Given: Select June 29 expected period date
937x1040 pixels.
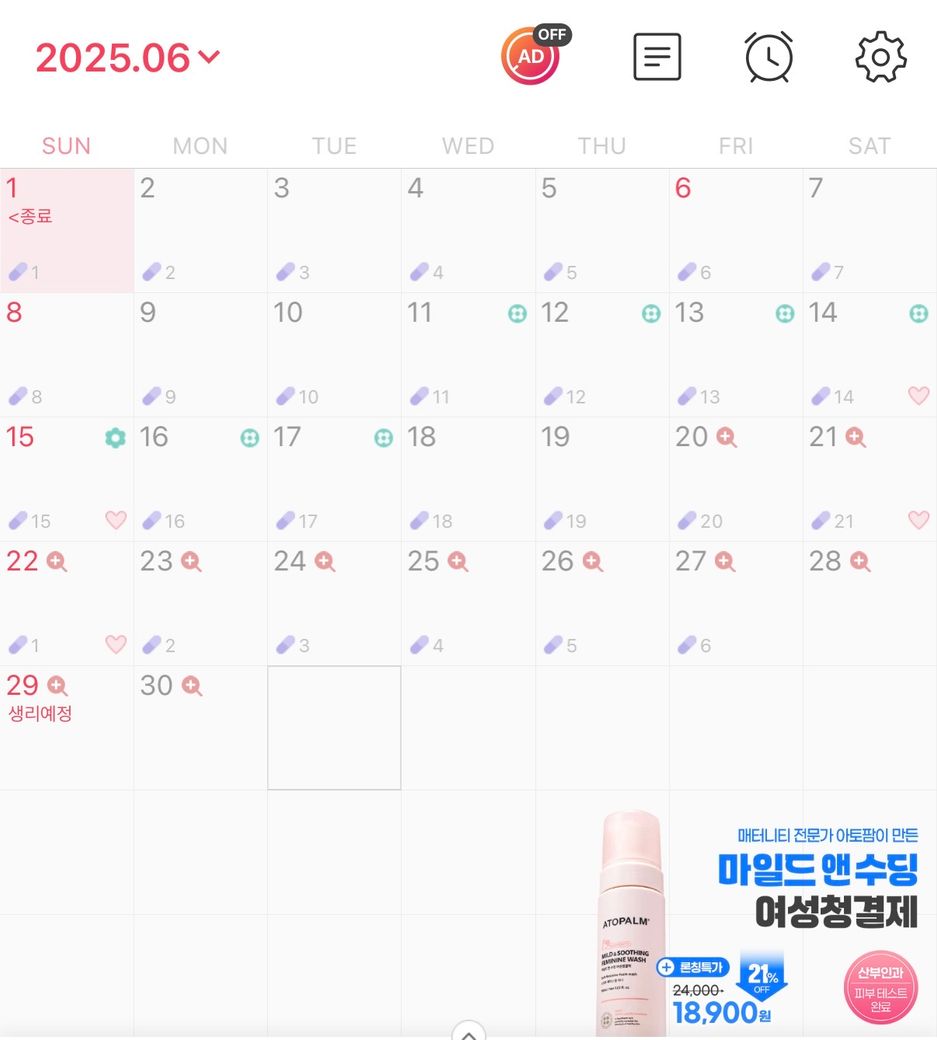Looking at the screenshot, I should click(66, 727).
